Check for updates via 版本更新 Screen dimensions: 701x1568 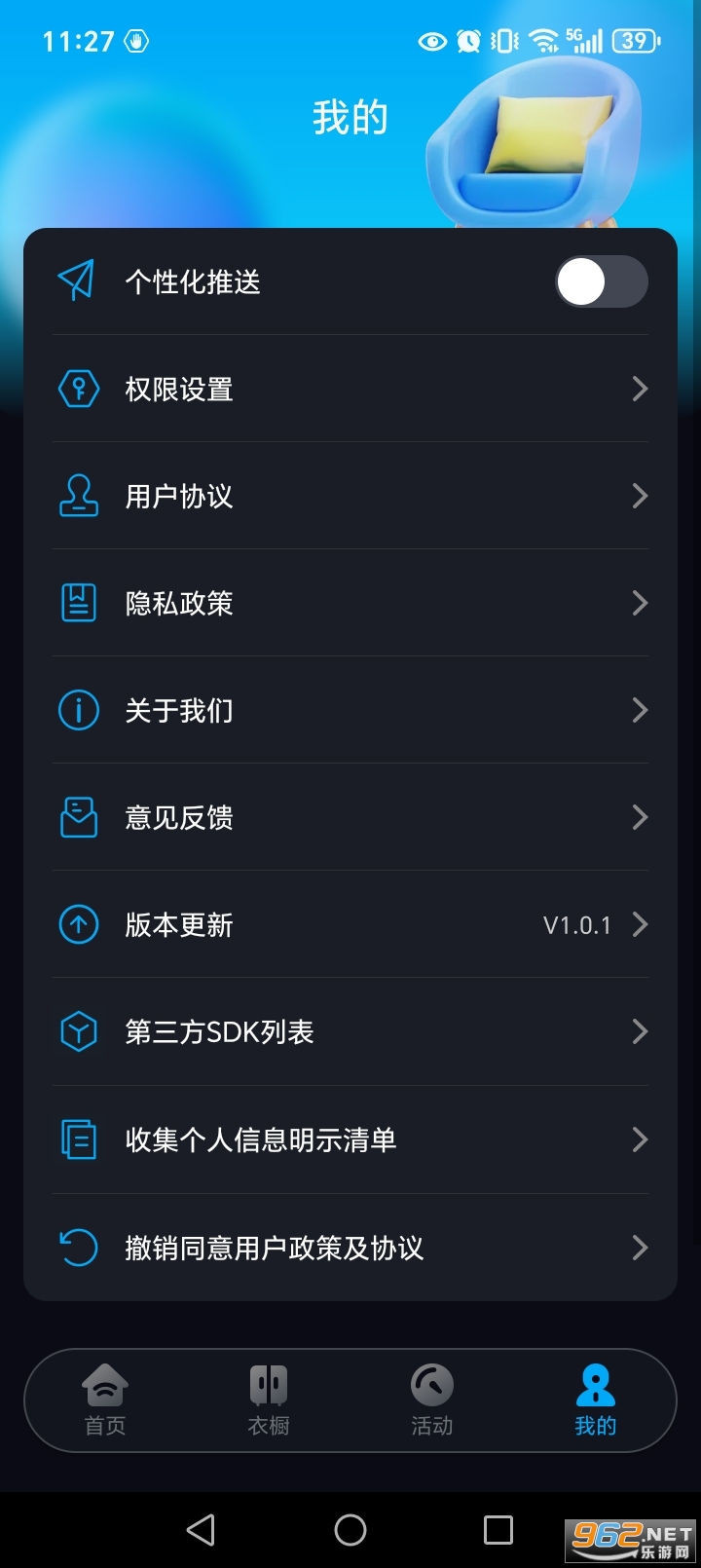[350, 924]
